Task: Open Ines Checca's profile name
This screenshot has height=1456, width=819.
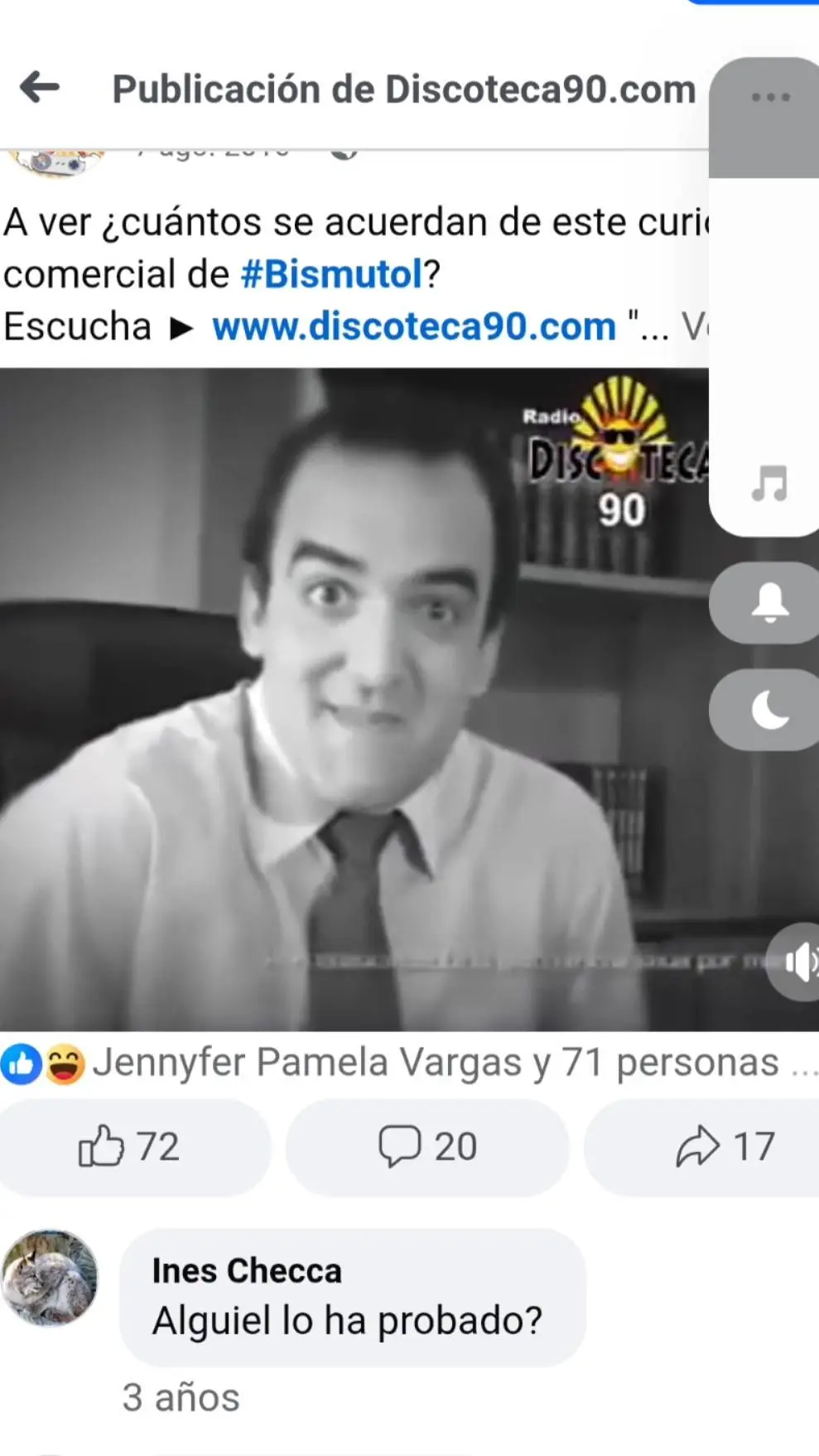Action: [246, 1270]
